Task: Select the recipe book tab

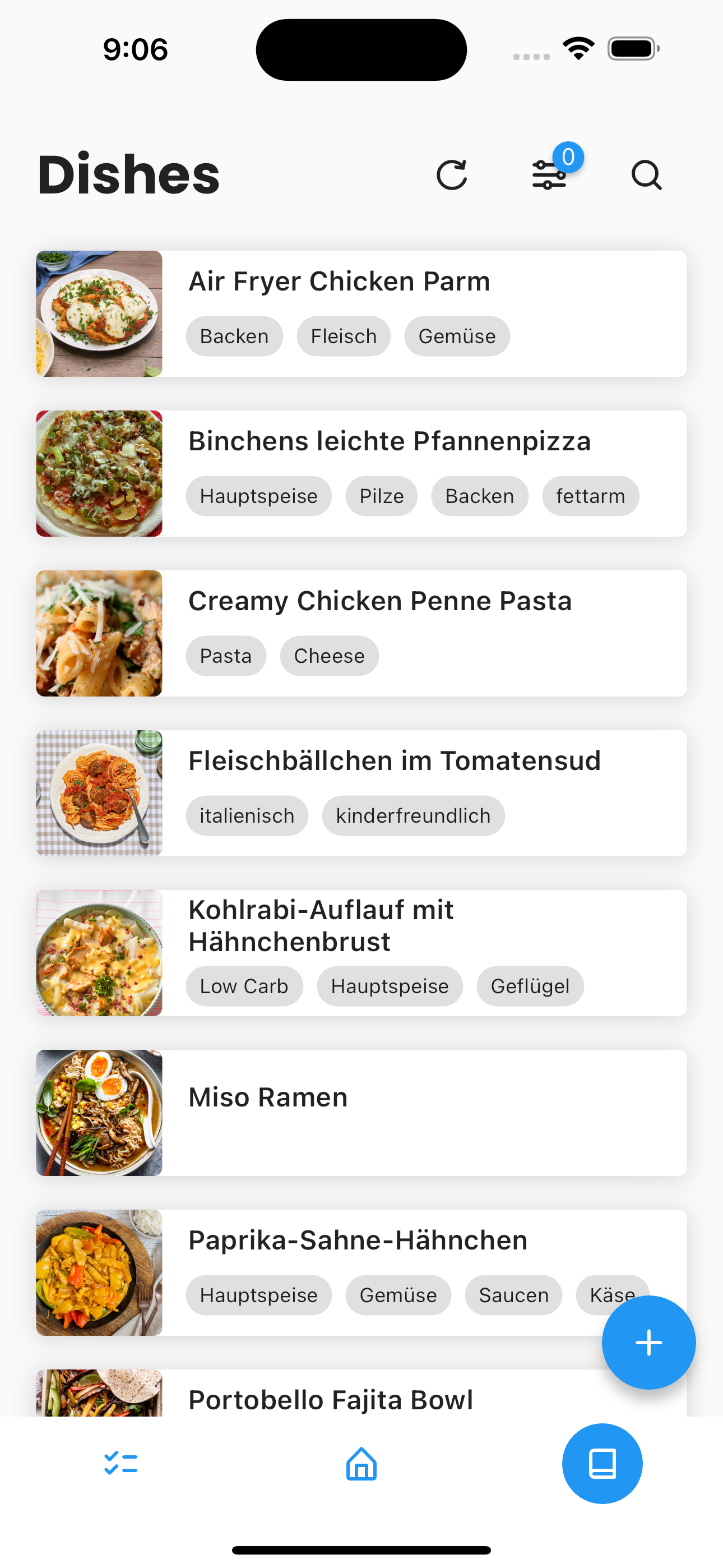Action: tap(602, 1463)
